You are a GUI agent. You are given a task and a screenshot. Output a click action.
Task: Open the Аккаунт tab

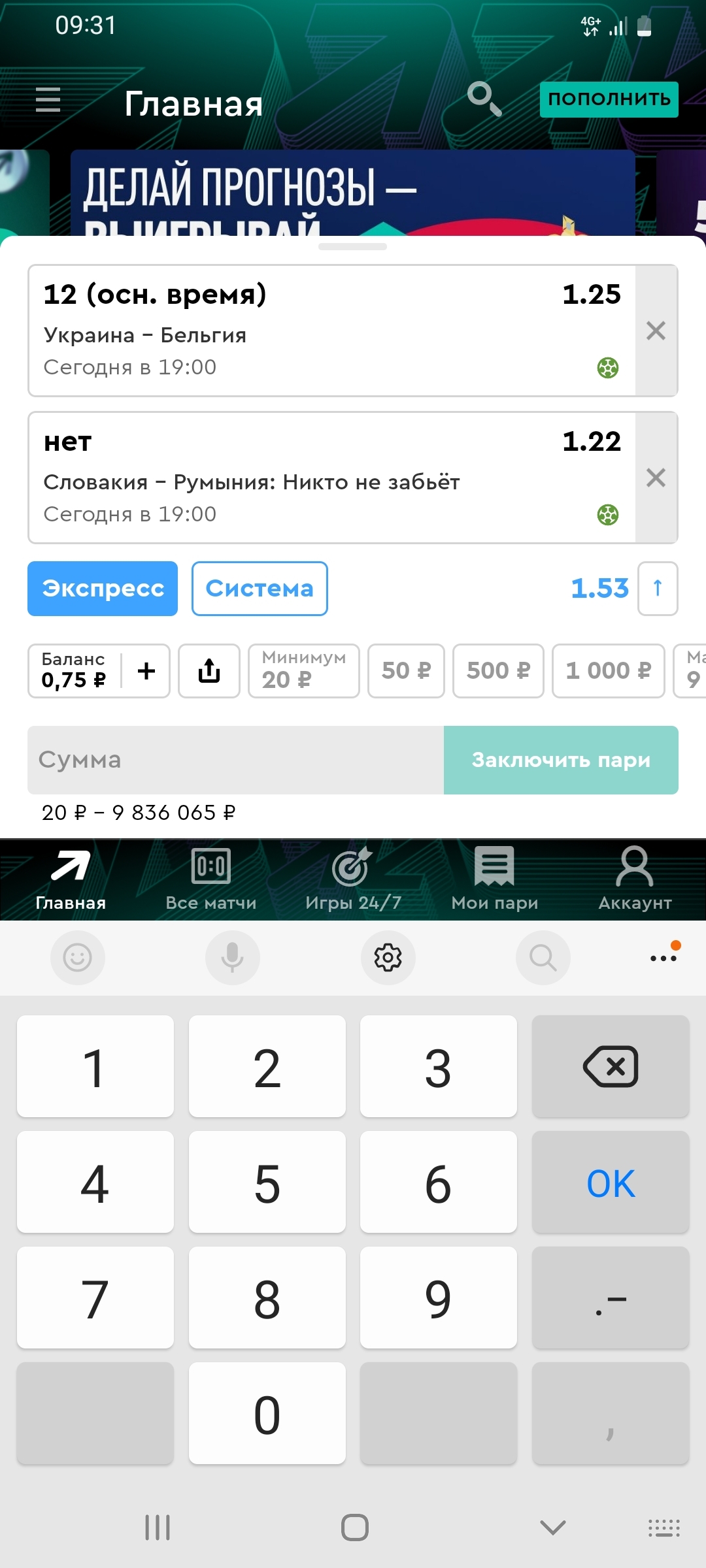point(635,879)
